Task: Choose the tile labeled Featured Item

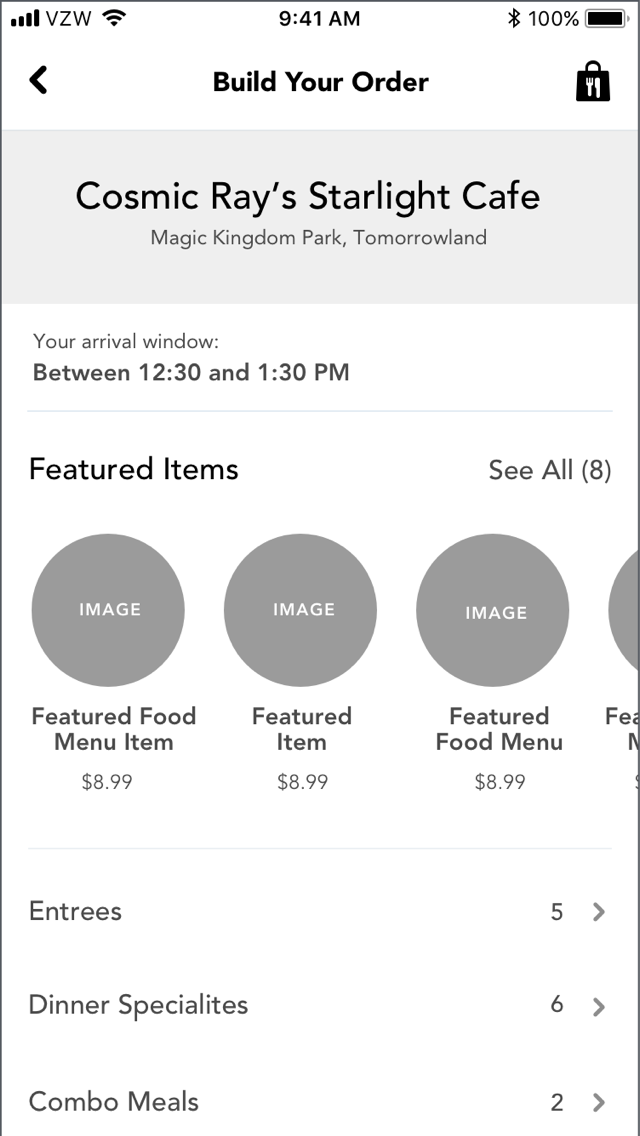Action: [x=300, y=610]
